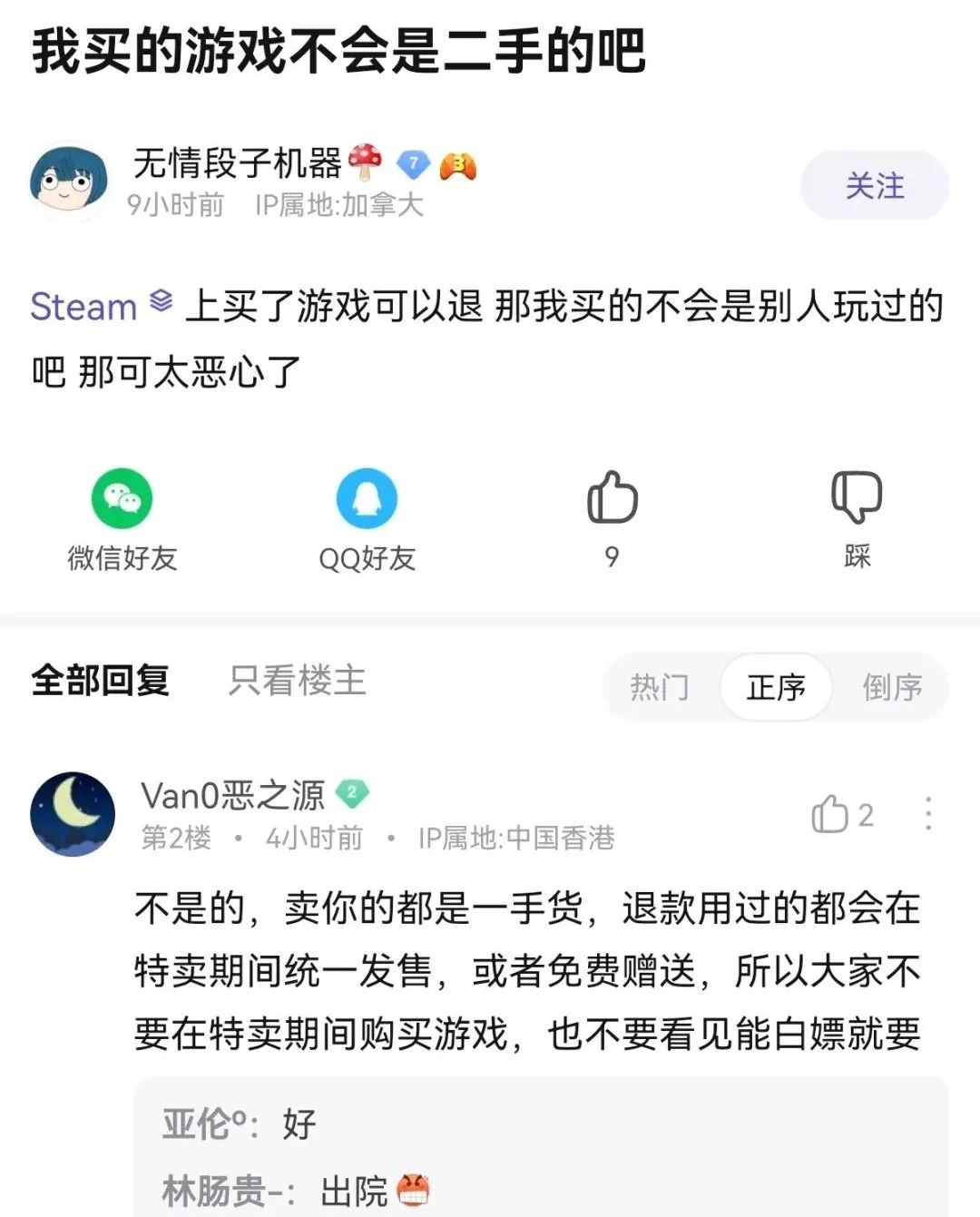Open 无情段子机器's profile avatar
980x1217 pixels.
point(69,182)
